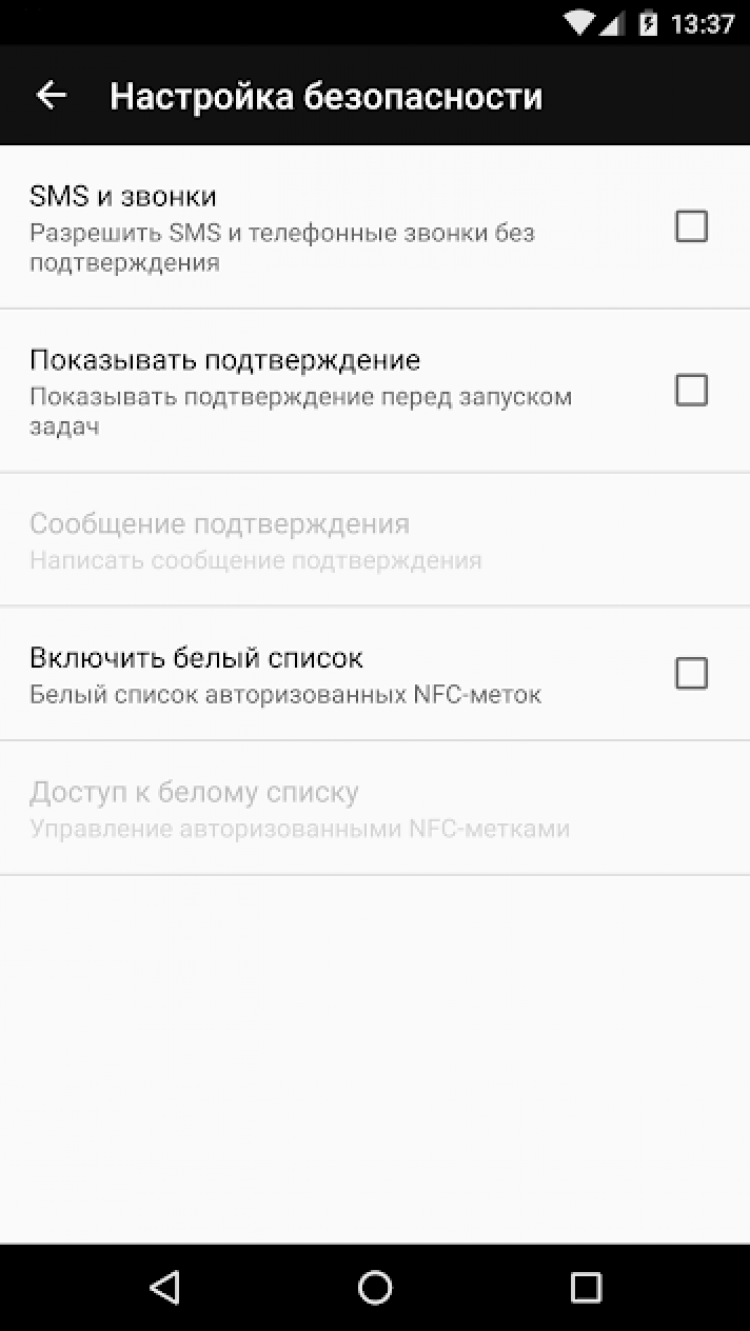Go back from Настройка безопасности screen

point(51,96)
